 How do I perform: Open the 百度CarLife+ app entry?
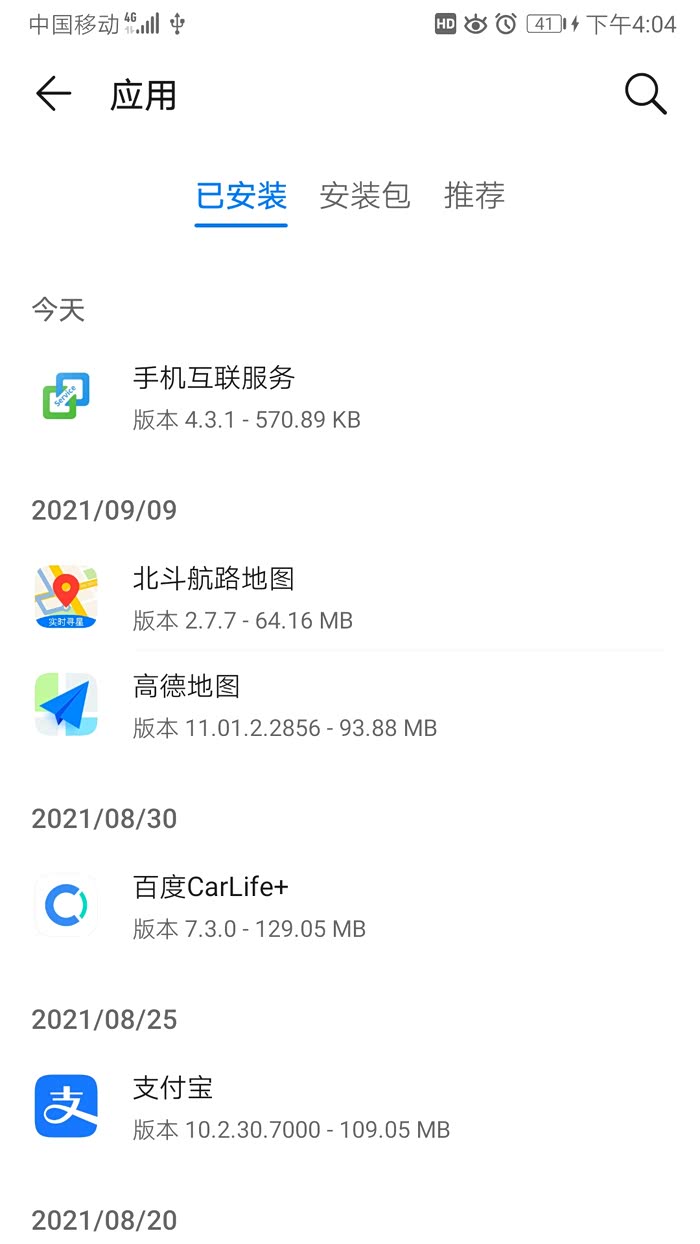click(350, 906)
